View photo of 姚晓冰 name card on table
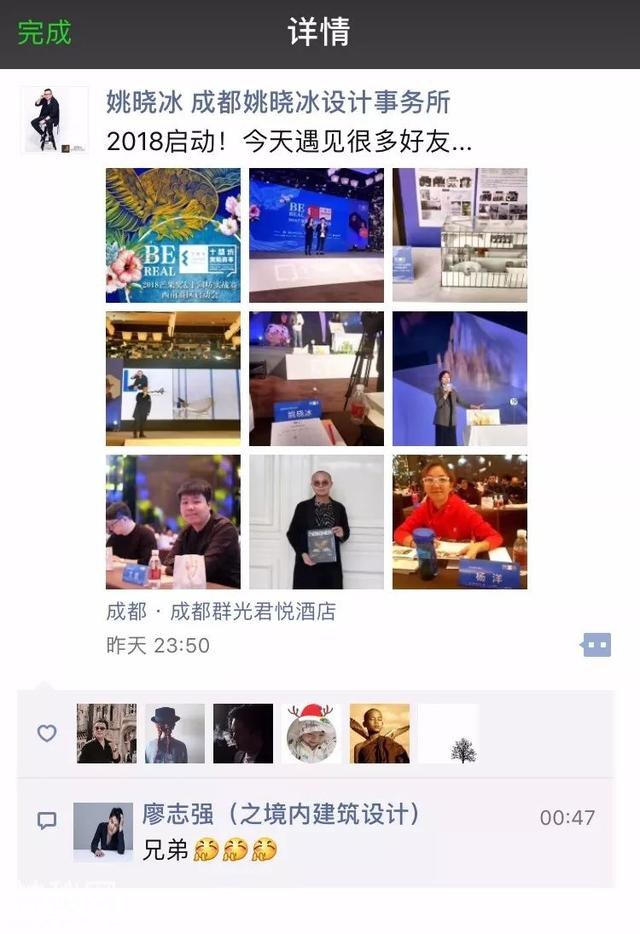The width and height of the screenshot is (640, 934). coord(316,378)
